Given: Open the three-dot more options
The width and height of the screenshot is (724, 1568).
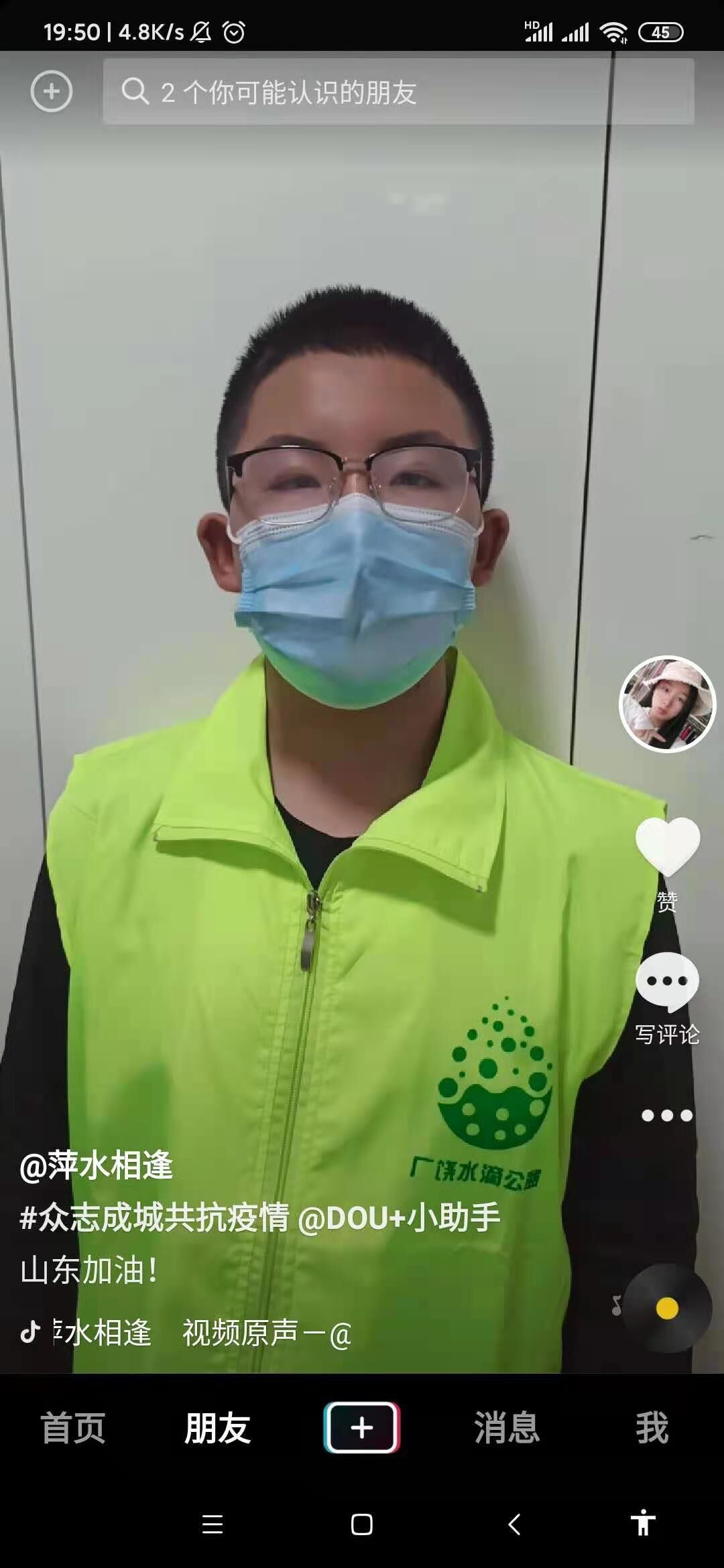Looking at the screenshot, I should pos(667,1116).
